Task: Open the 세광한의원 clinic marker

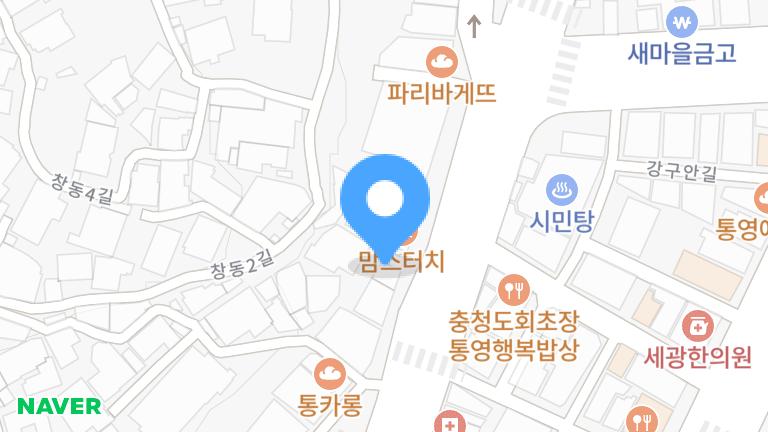Action: (x=697, y=325)
